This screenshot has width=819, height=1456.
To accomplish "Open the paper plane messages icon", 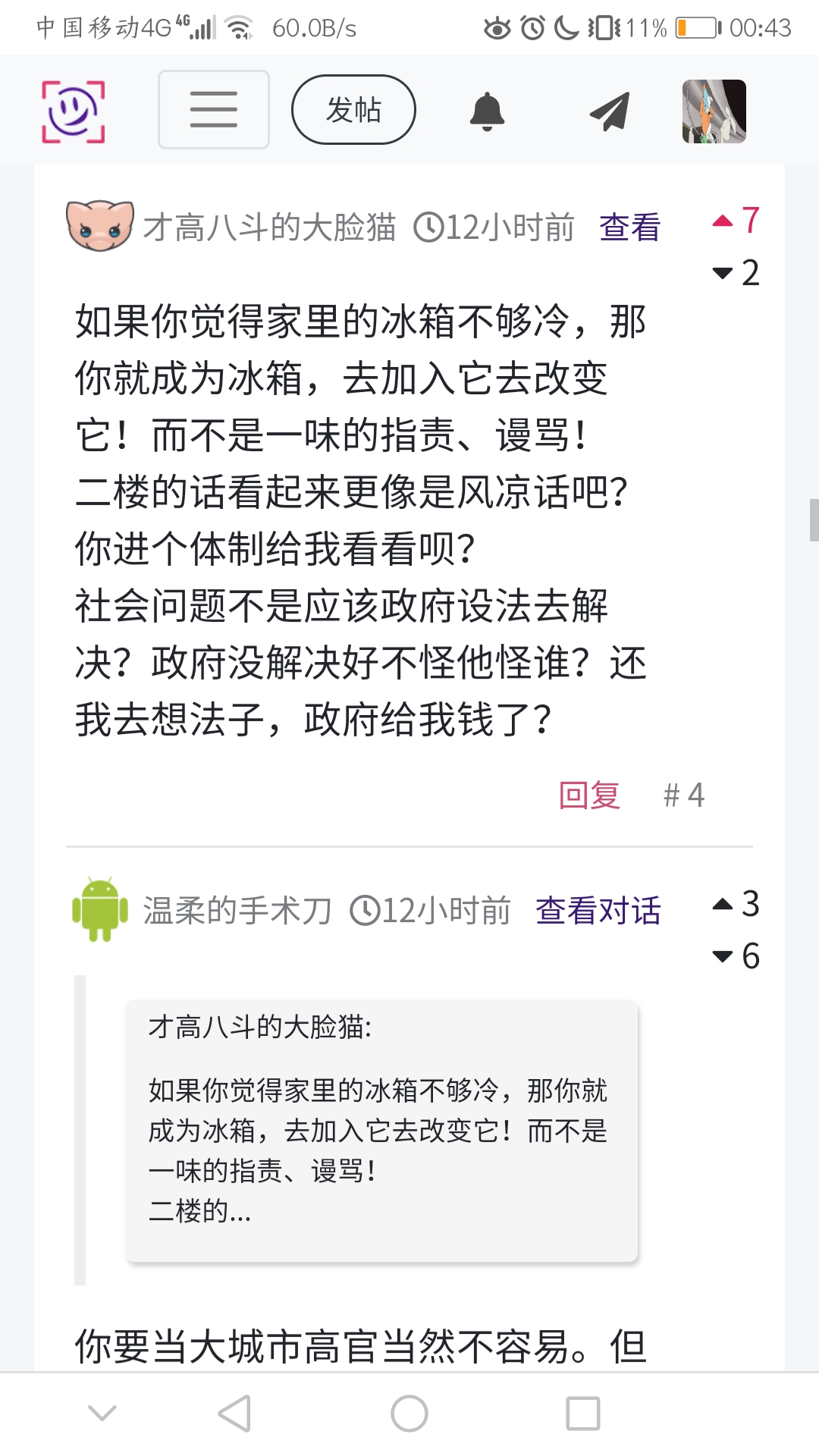I will point(610,111).
